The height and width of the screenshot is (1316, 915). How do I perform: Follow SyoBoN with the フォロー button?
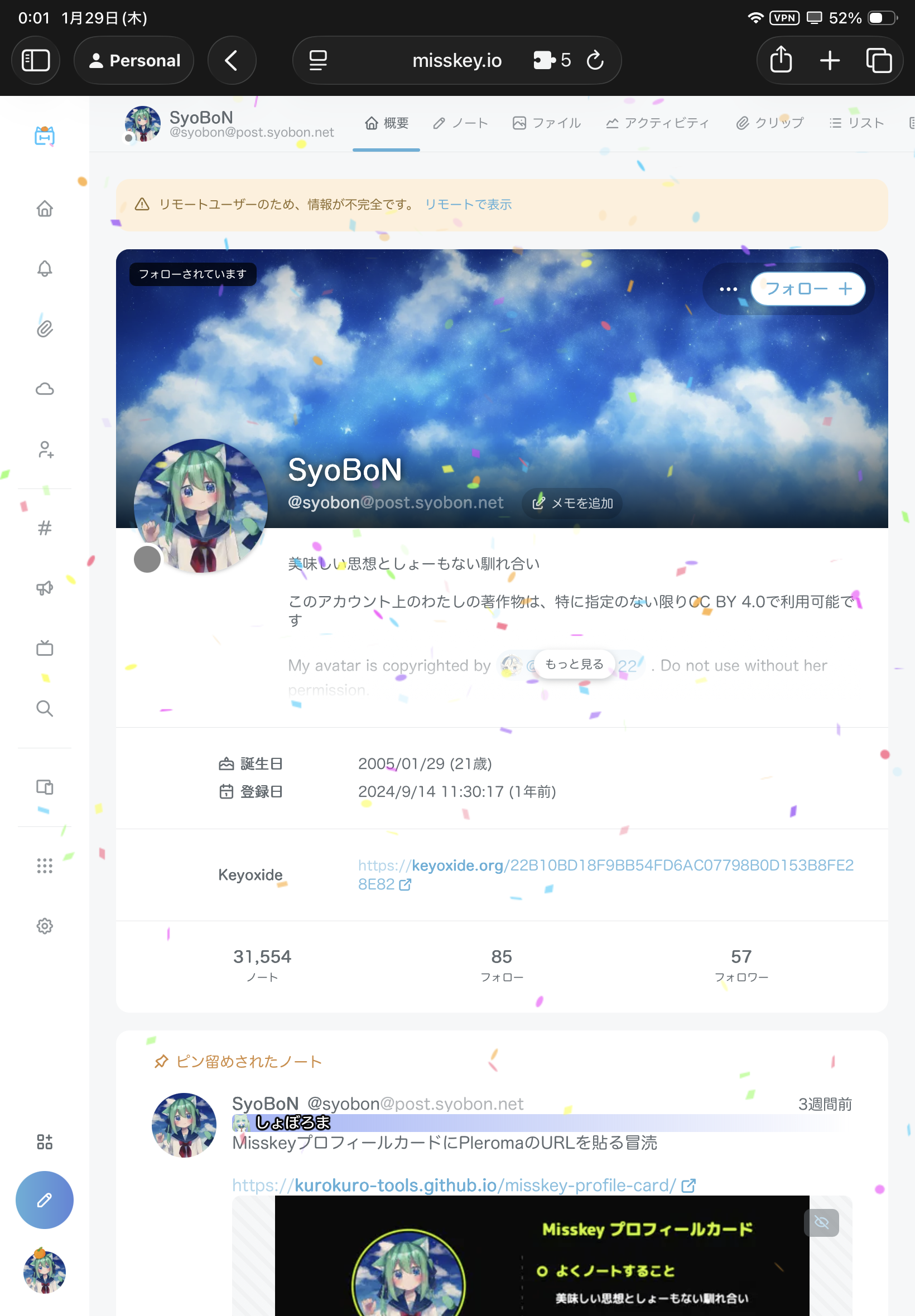tap(807, 289)
